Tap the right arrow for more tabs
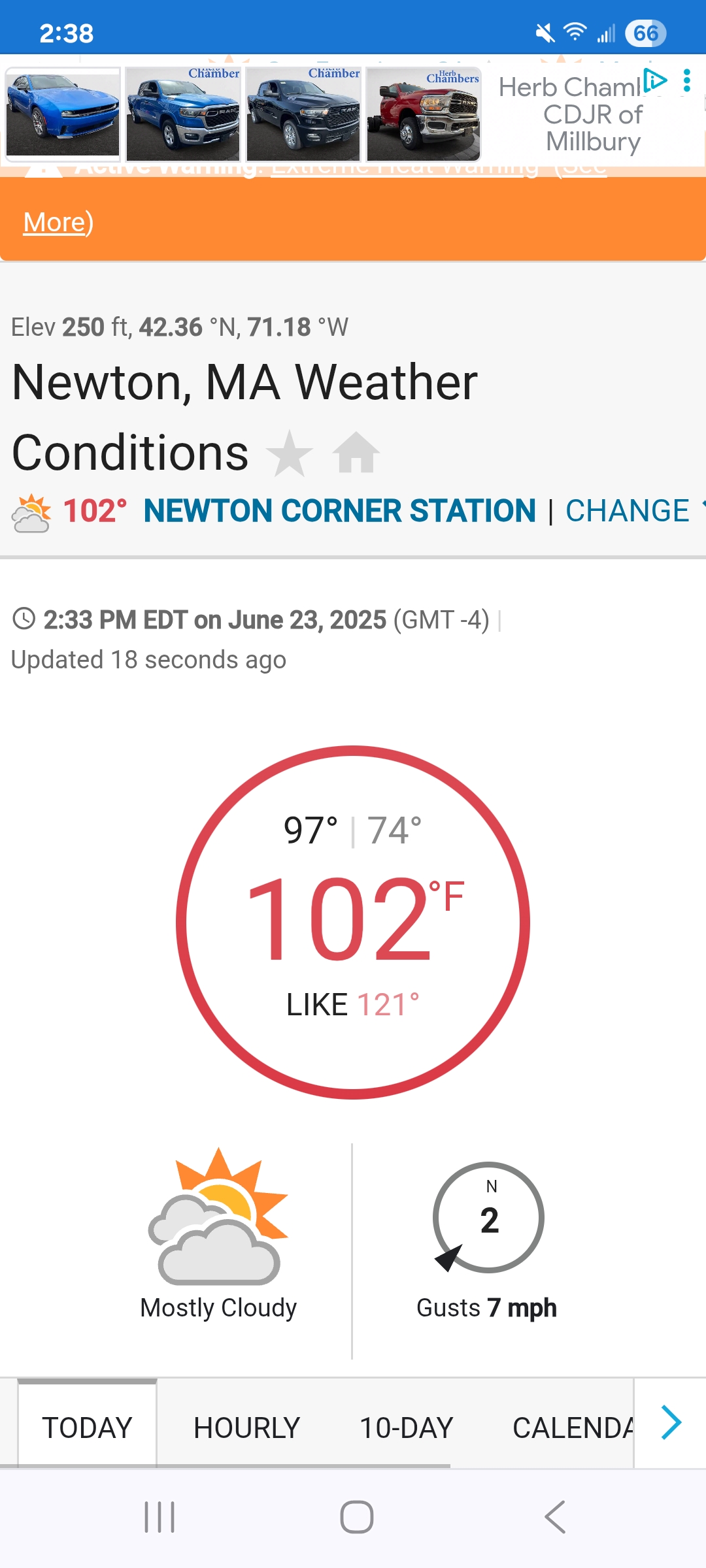 671,1423
